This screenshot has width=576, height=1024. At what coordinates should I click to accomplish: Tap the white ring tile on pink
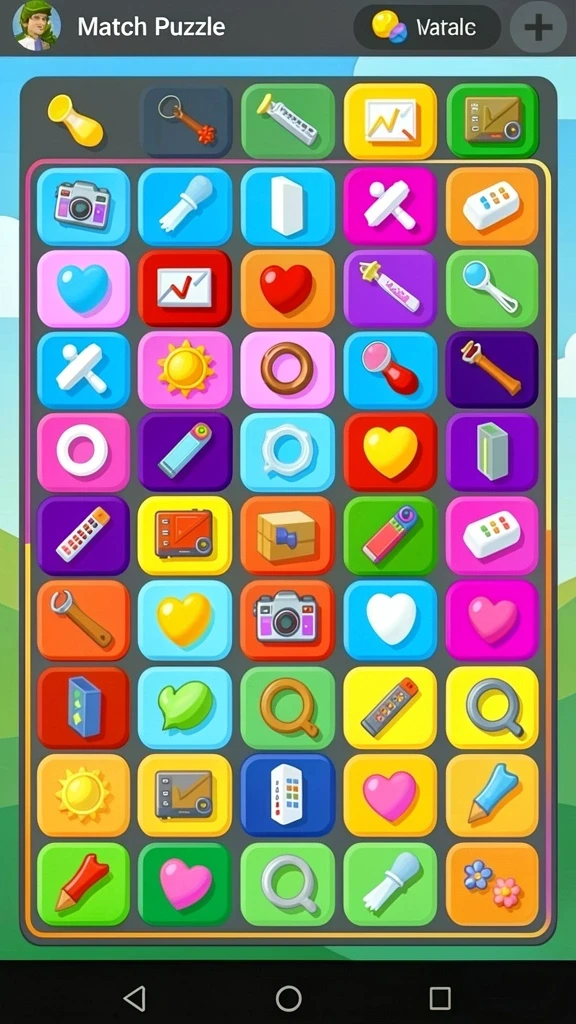coord(83,451)
